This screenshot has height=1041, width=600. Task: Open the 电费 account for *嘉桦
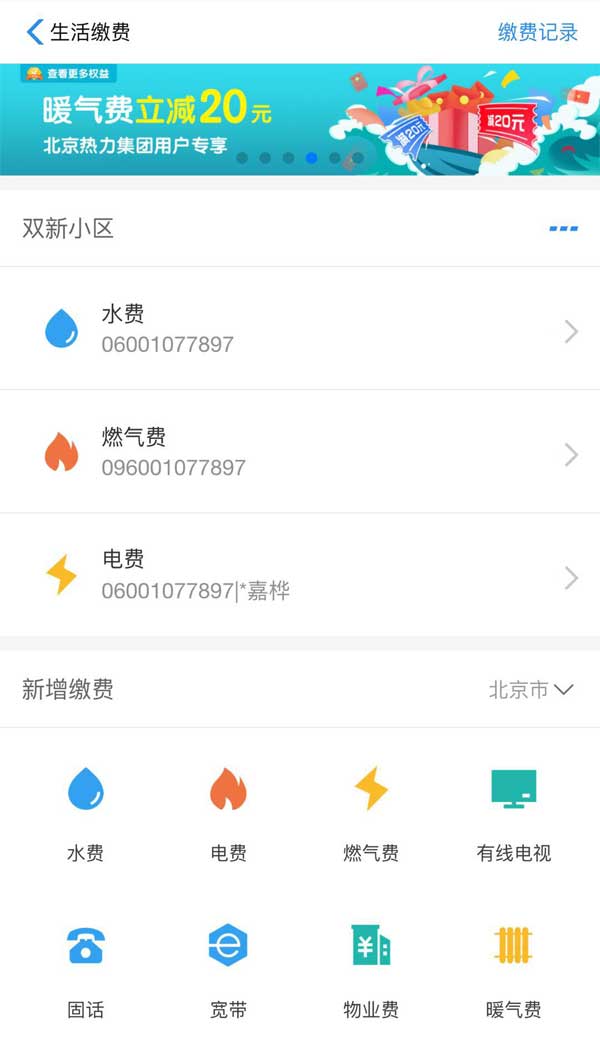point(300,575)
